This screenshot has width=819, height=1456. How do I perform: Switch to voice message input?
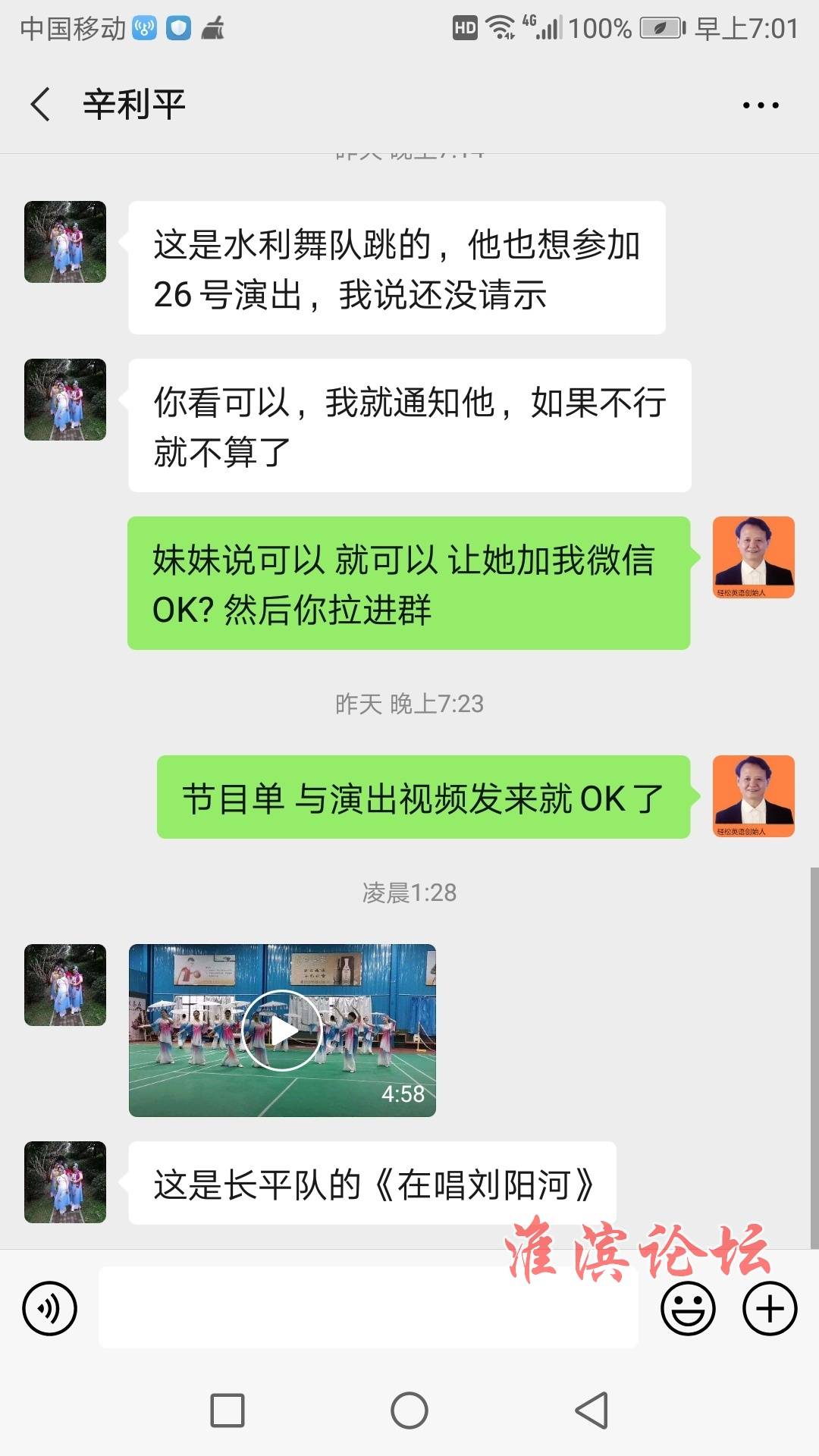pyautogui.click(x=50, y=1308)
